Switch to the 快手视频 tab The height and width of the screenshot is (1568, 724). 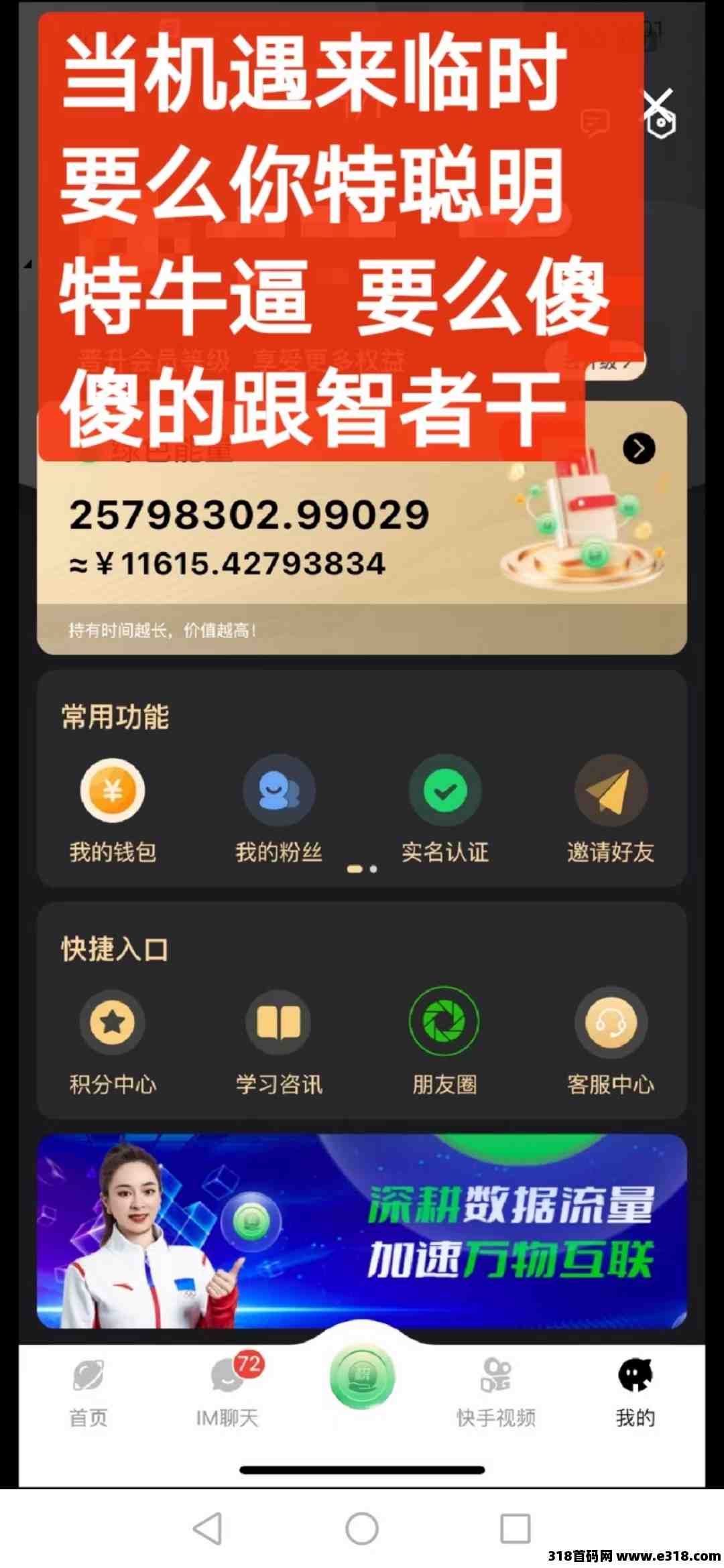[496, 1394]
